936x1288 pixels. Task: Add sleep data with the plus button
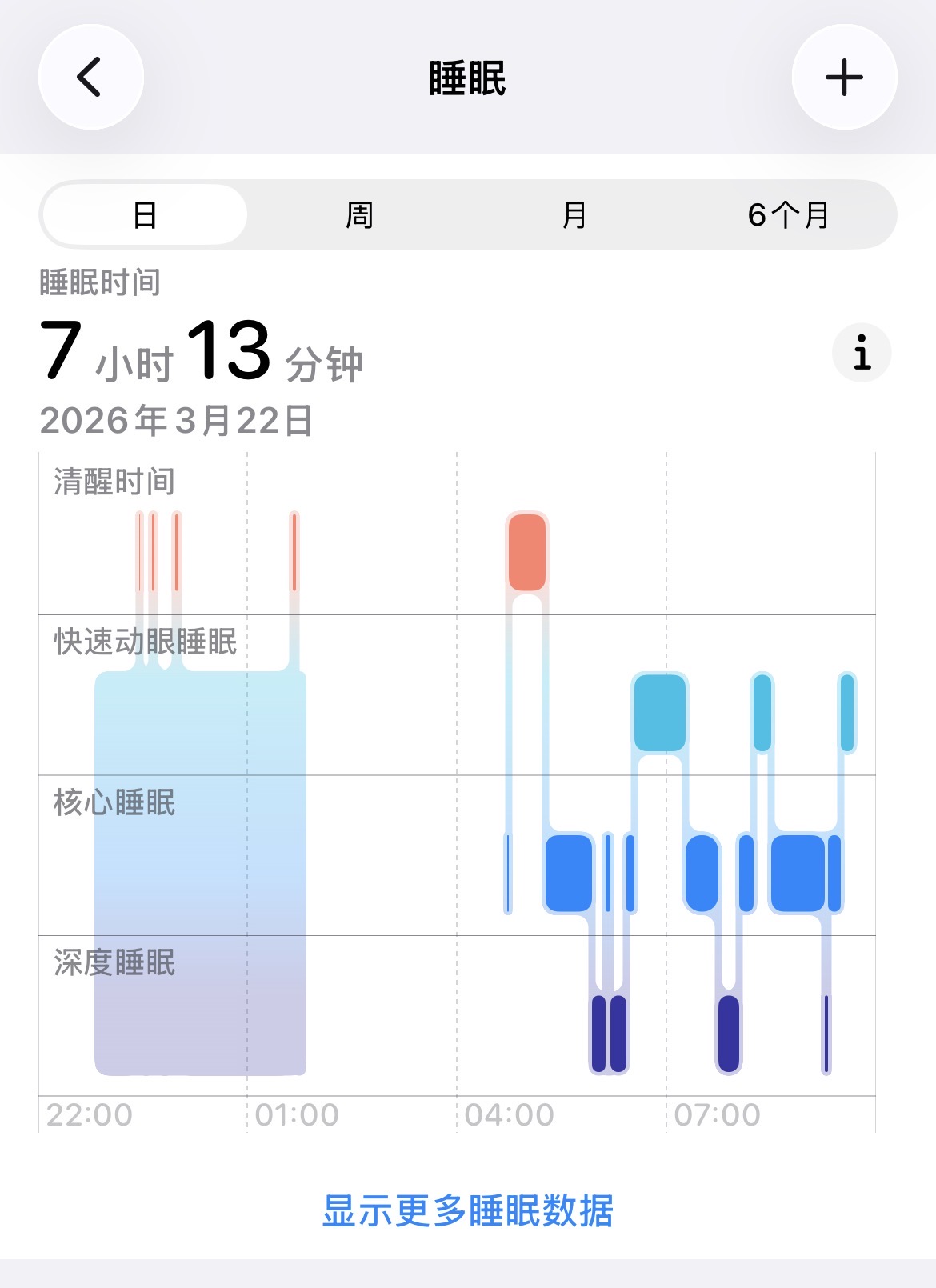tap(844, 78)
